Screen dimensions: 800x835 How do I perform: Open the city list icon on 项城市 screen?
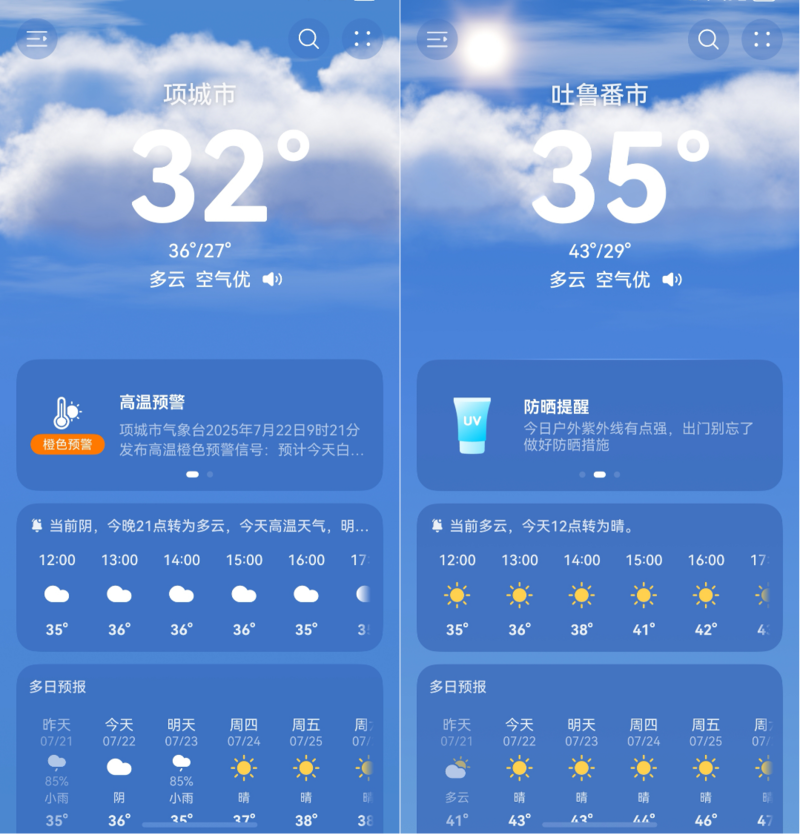pyautogui.click(x=37, y=40)
